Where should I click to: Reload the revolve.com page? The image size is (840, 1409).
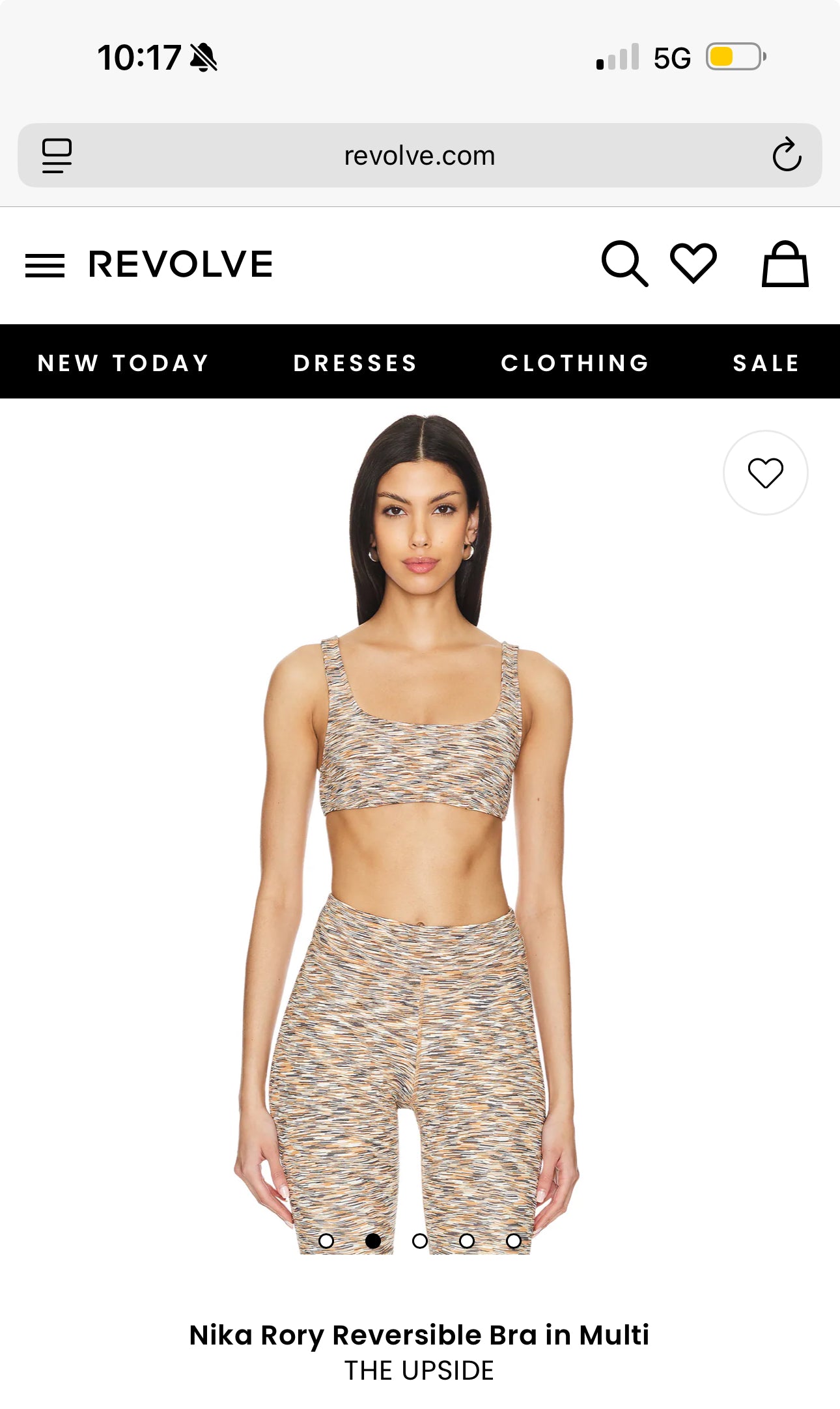787,155
